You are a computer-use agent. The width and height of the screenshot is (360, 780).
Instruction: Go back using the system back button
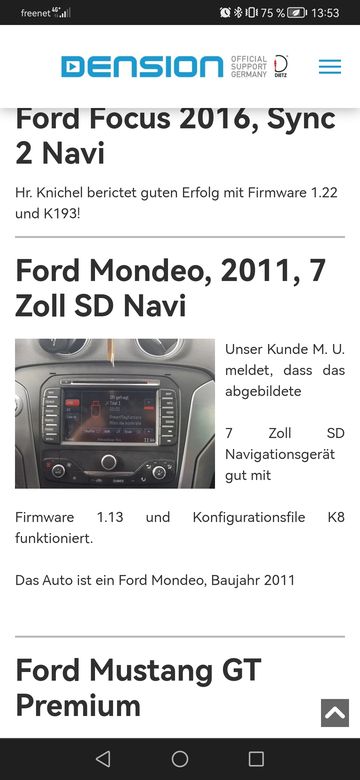tap(103, 759)
